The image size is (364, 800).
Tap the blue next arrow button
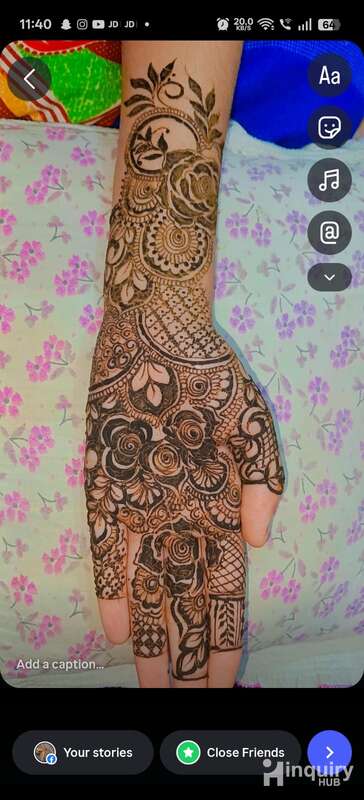329,753
